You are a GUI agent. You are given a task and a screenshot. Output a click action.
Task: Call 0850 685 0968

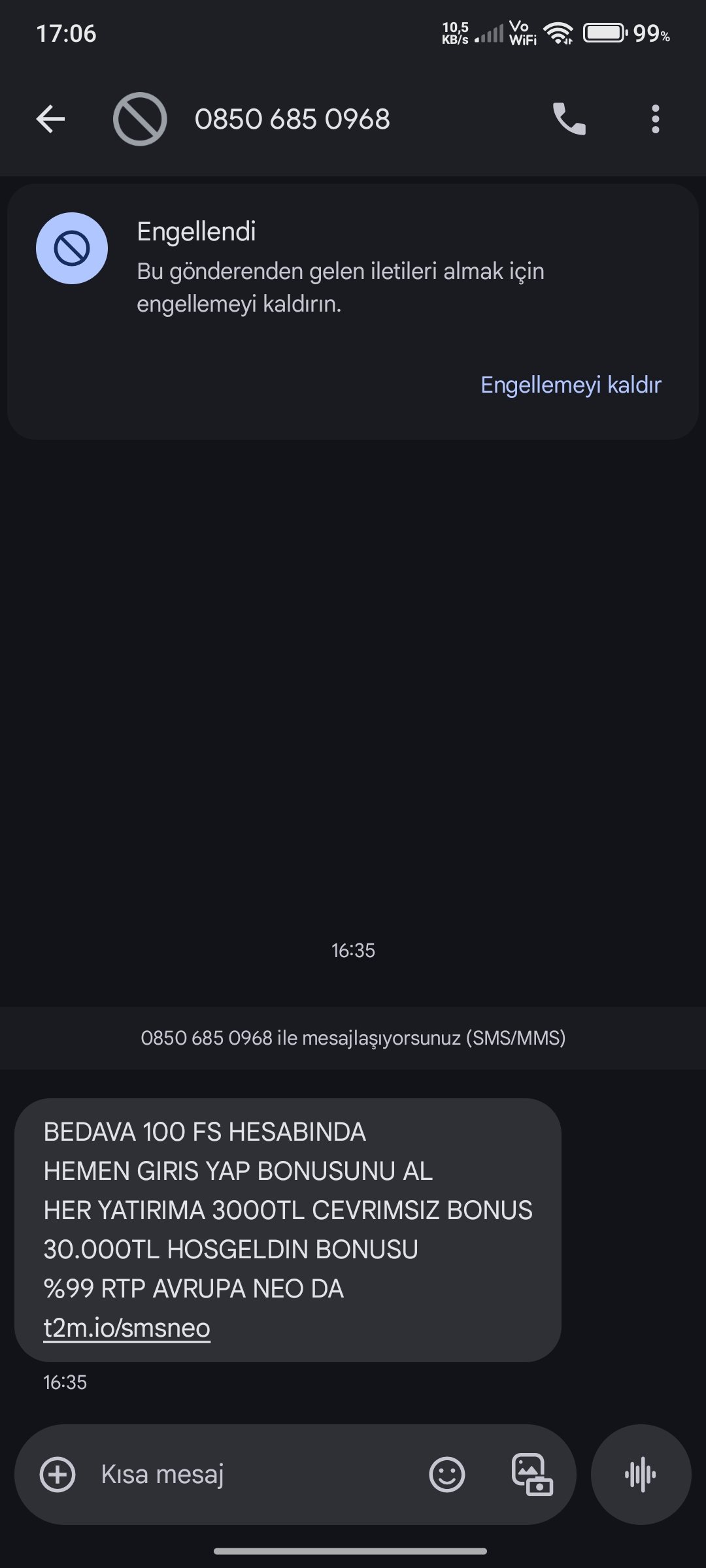coord(569,119)
